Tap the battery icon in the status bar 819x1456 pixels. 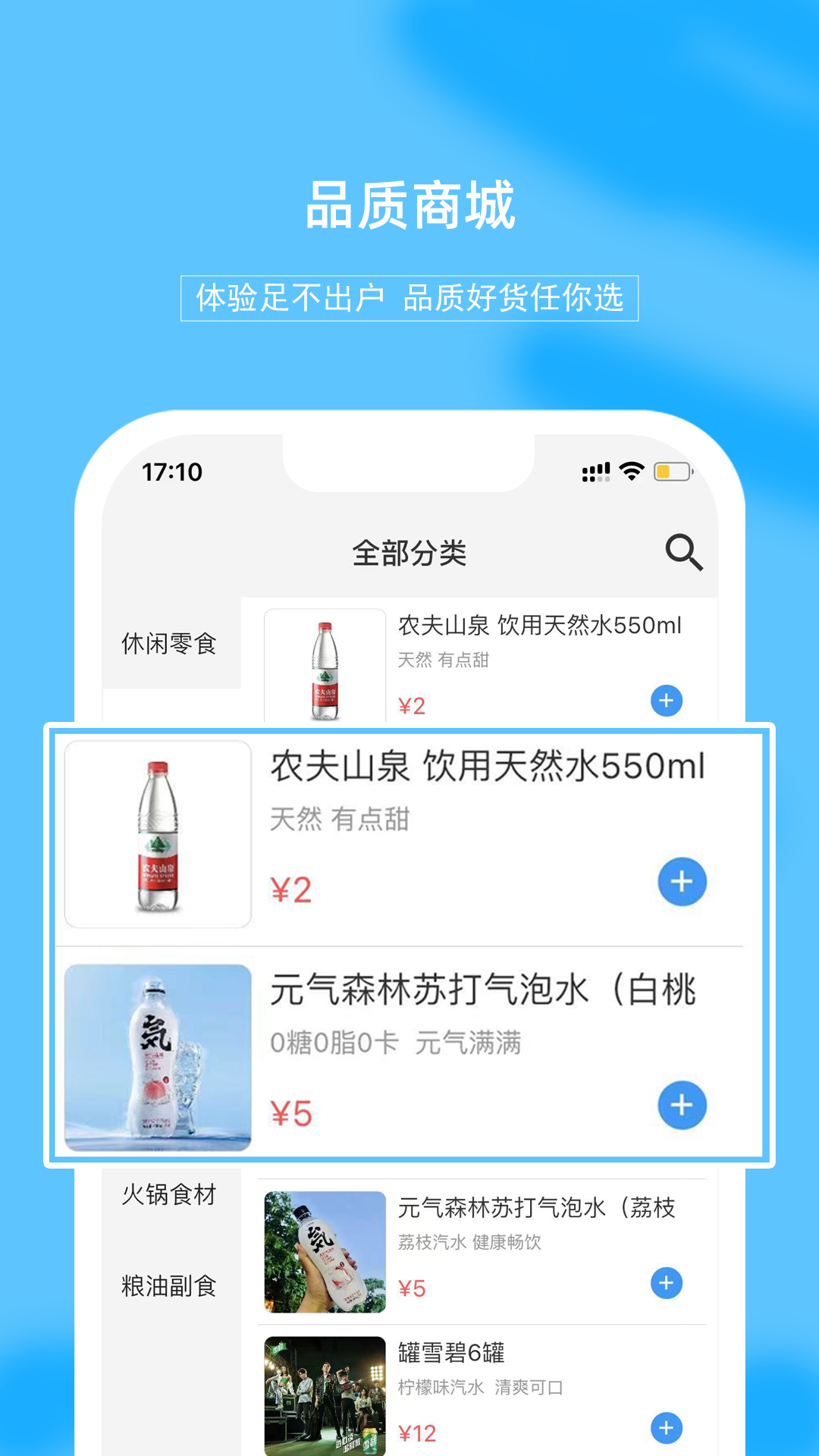670,471
